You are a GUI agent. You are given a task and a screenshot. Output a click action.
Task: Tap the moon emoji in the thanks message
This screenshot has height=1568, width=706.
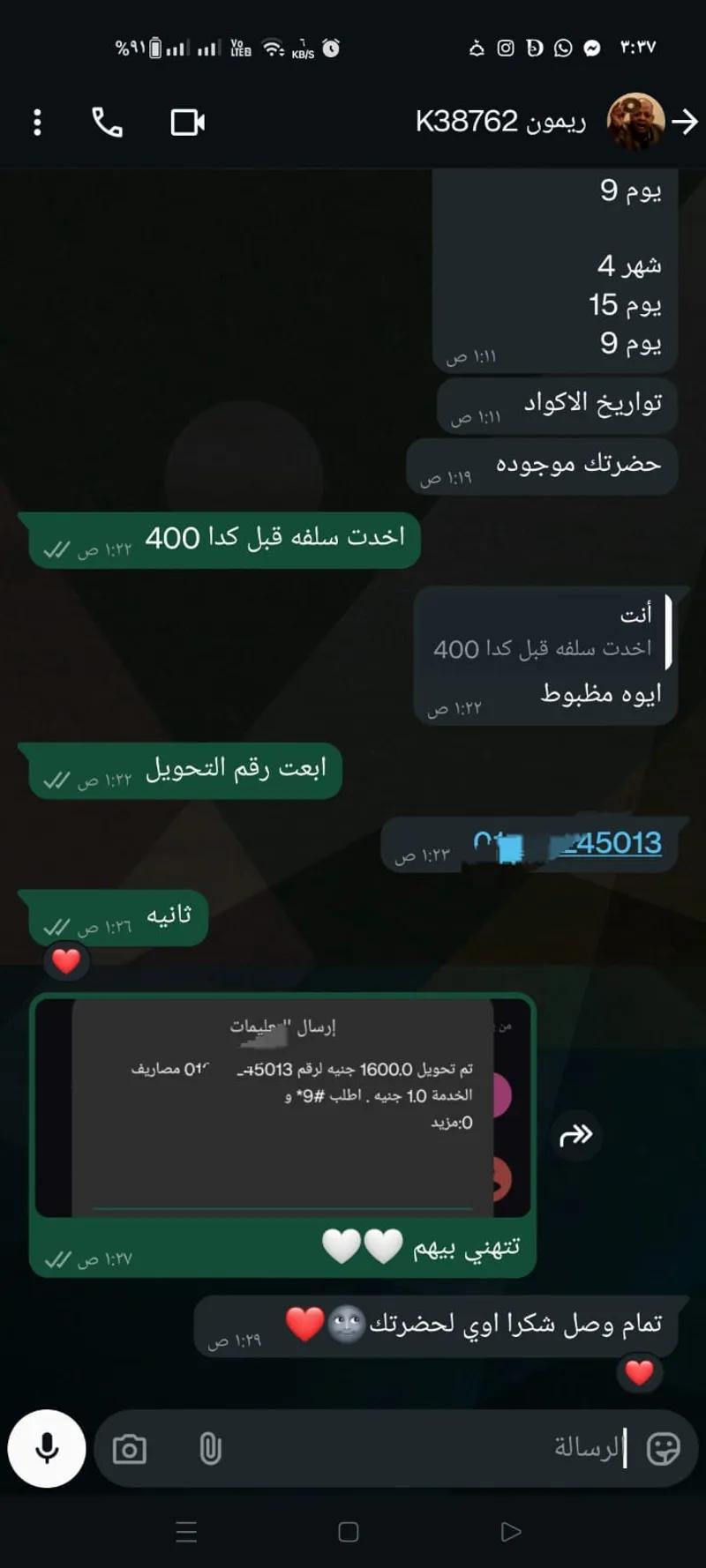point(344,1323)
